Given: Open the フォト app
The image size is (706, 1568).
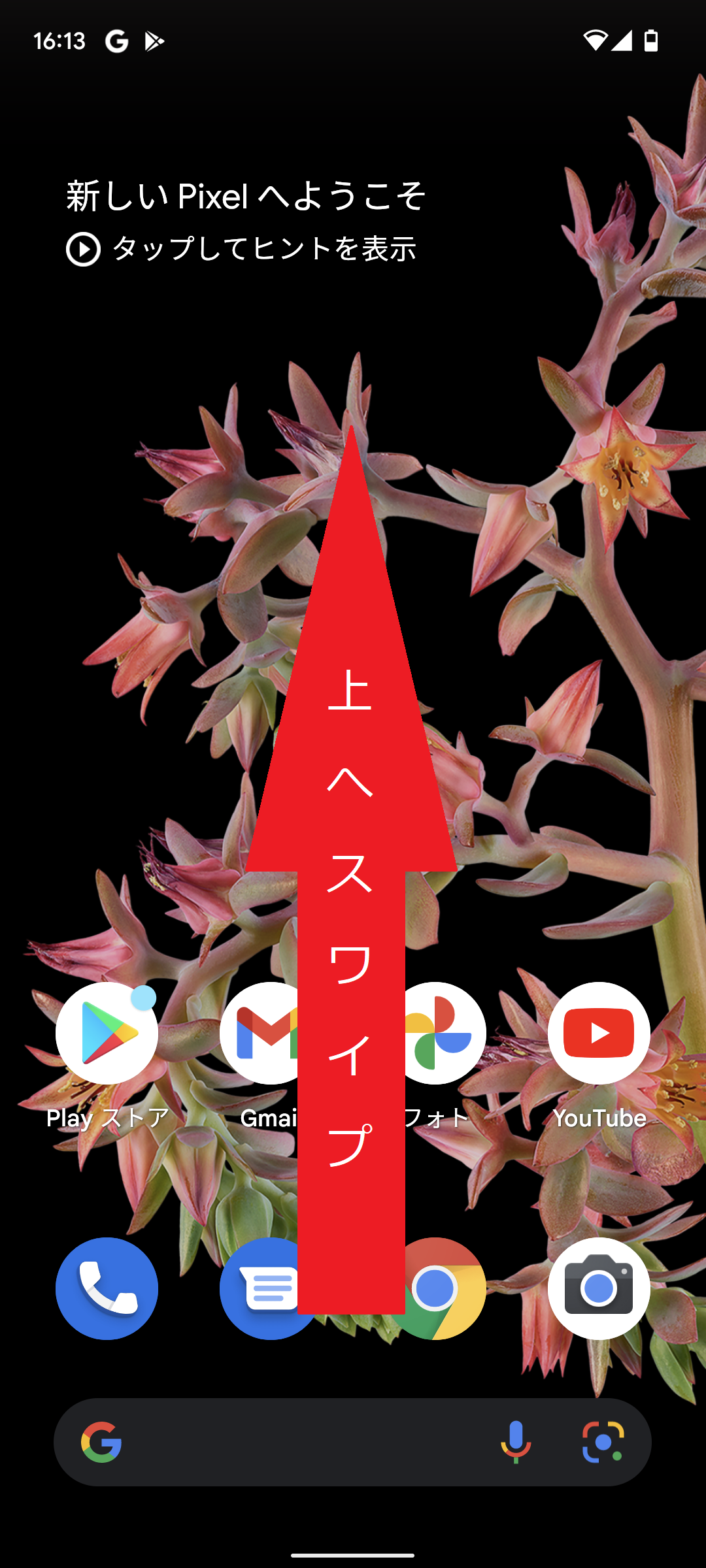Looking at the screenshot, I should [445, 1034].
